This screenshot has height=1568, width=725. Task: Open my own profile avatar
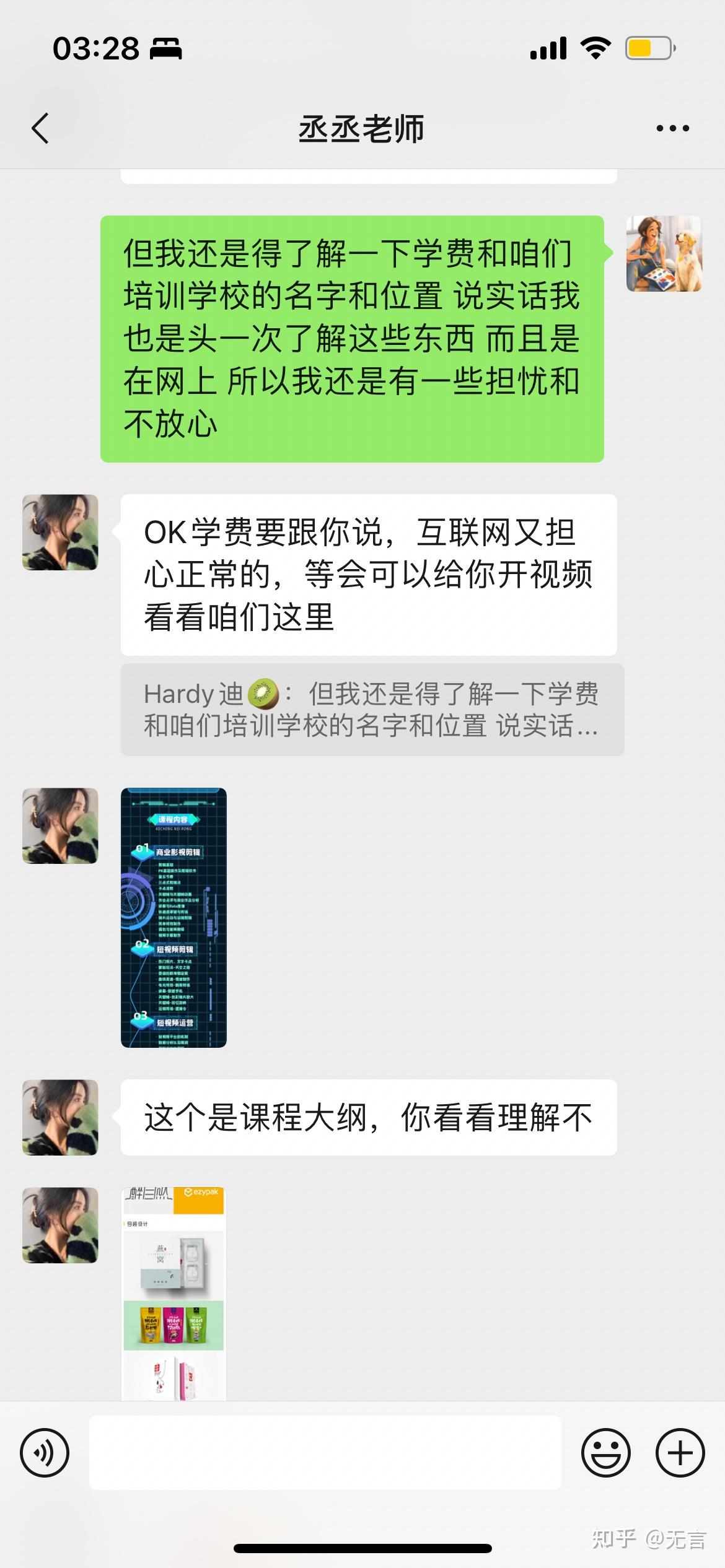(x=664, y=254)
